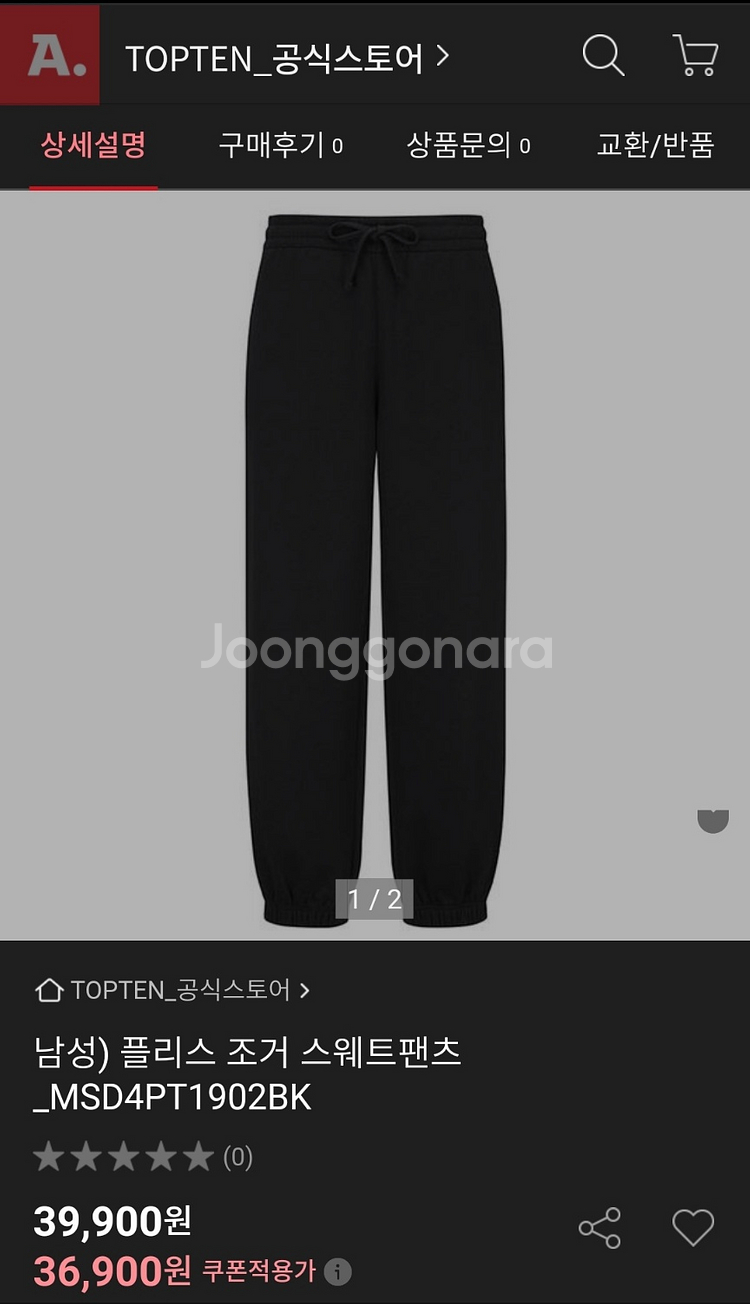The height and width of the screenshot is (1304, 750).
Task: Open the black jogger pants product image
Action: pos(375,566)
